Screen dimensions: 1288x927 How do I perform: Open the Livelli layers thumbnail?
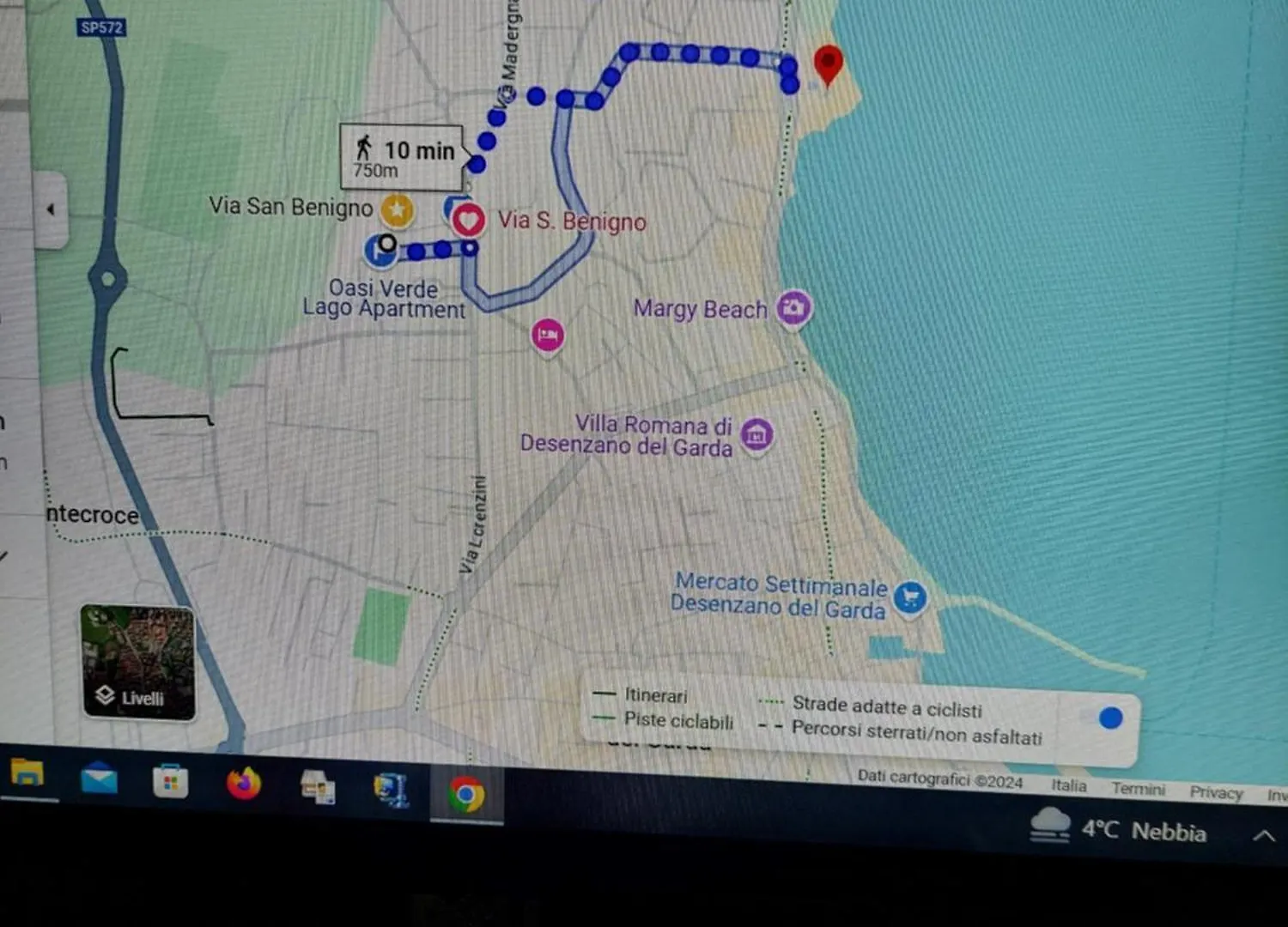point(137,662)
